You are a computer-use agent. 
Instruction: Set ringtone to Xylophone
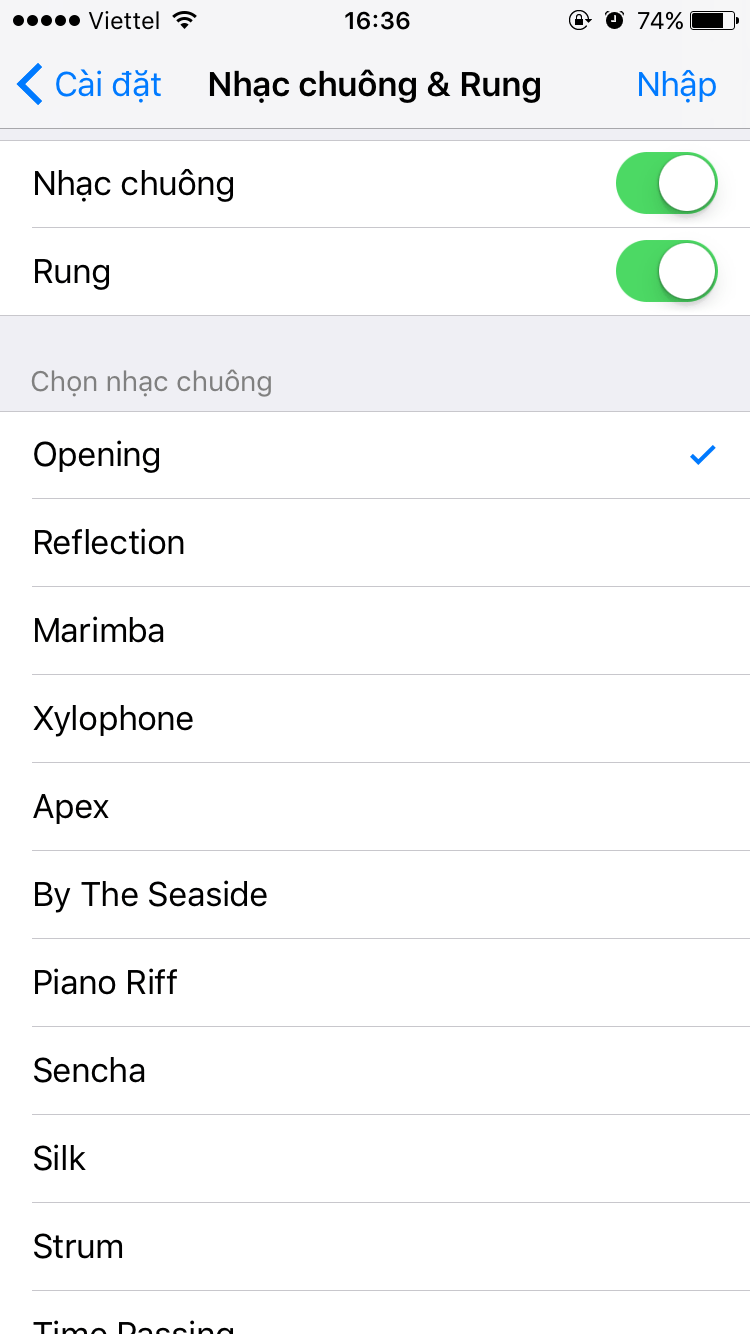[375, 719]
